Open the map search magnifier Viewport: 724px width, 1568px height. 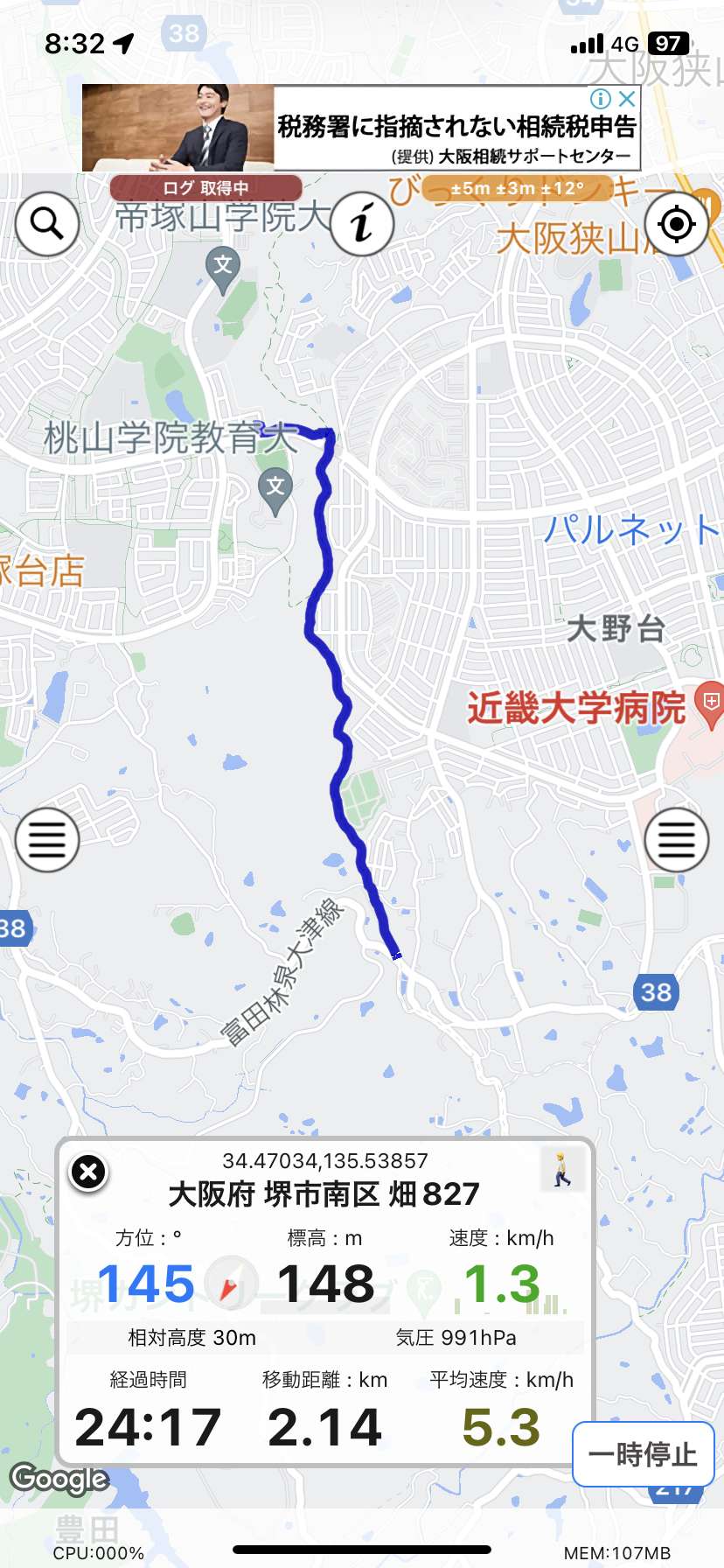(x=47, y=224)
